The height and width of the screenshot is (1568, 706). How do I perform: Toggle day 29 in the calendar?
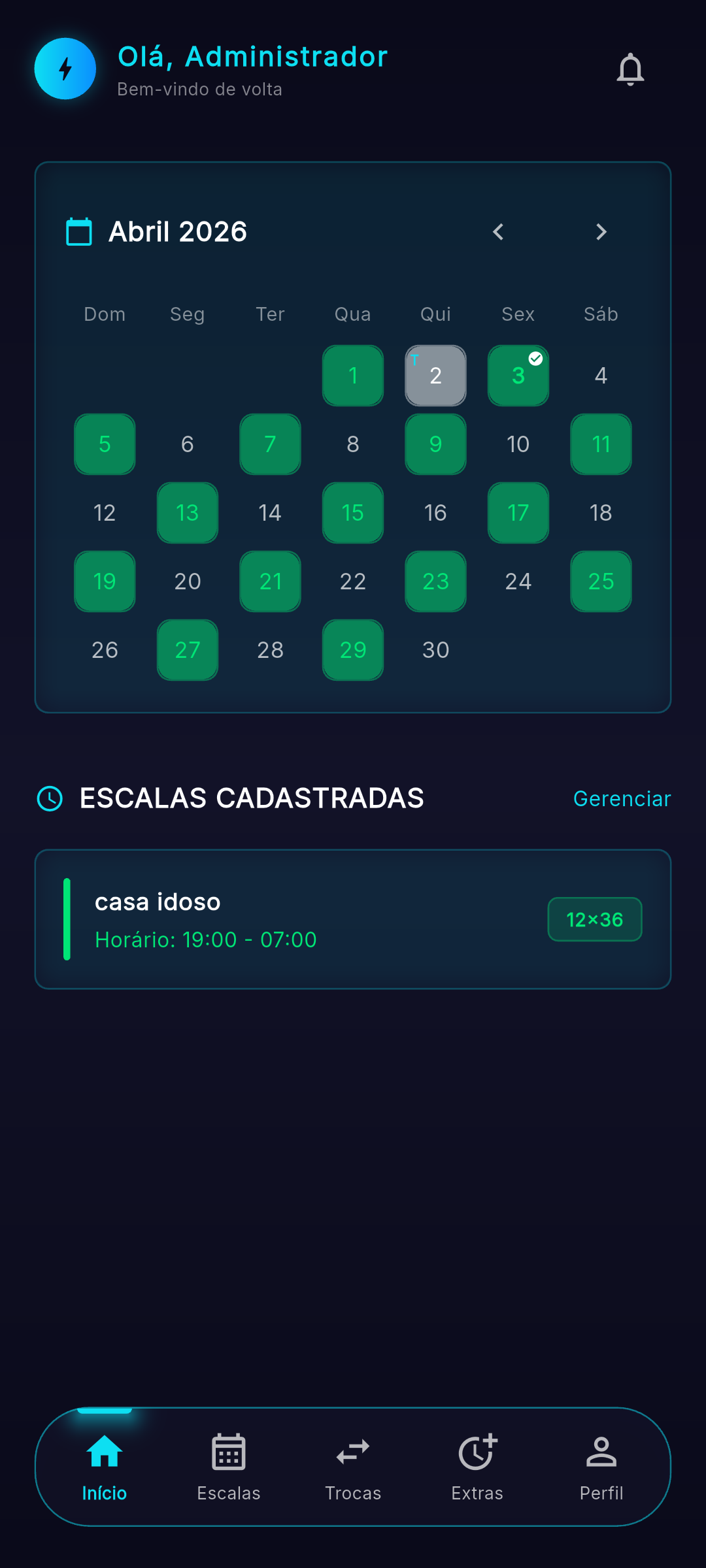point(352,650)
